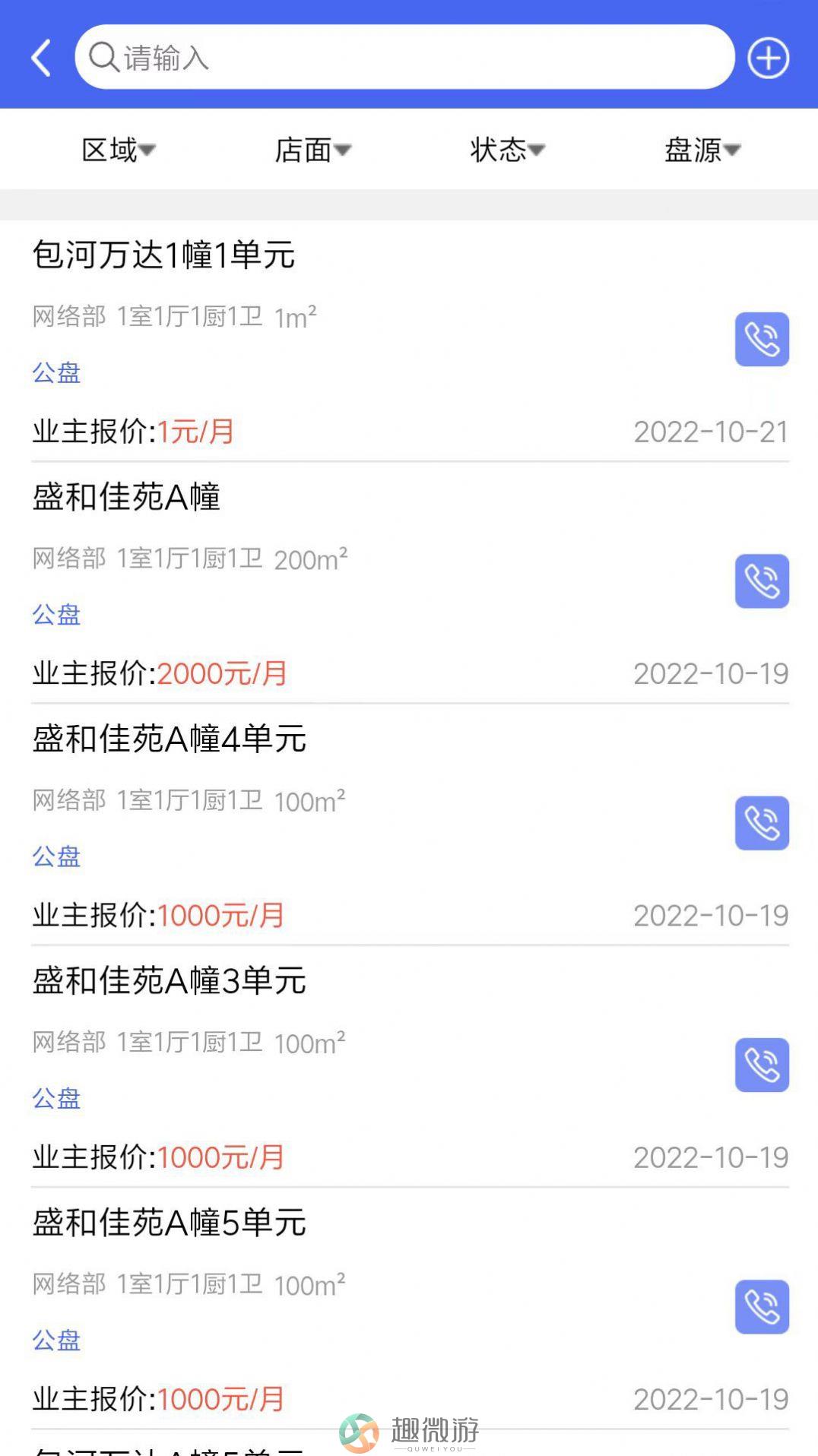Image resolution: width=818 pixels, height=1456 pixels.
Task: Expand the 区域 filter dropdown
Action: click(118, 150)
